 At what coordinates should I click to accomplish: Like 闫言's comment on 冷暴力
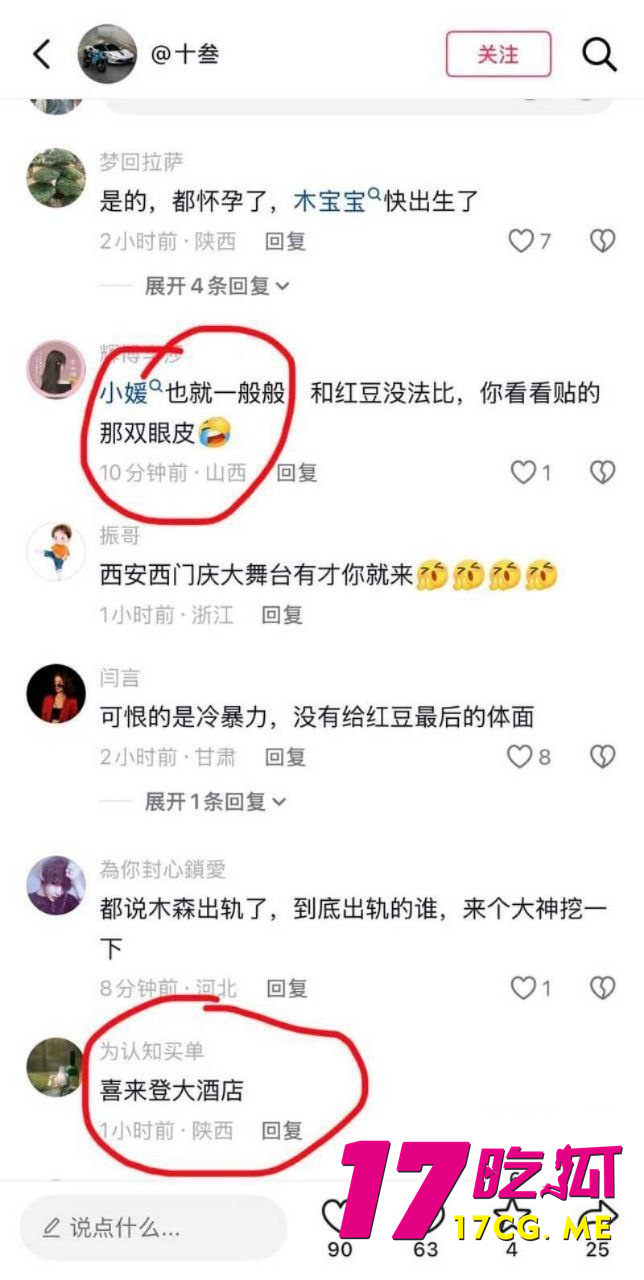tap(520, 757)
